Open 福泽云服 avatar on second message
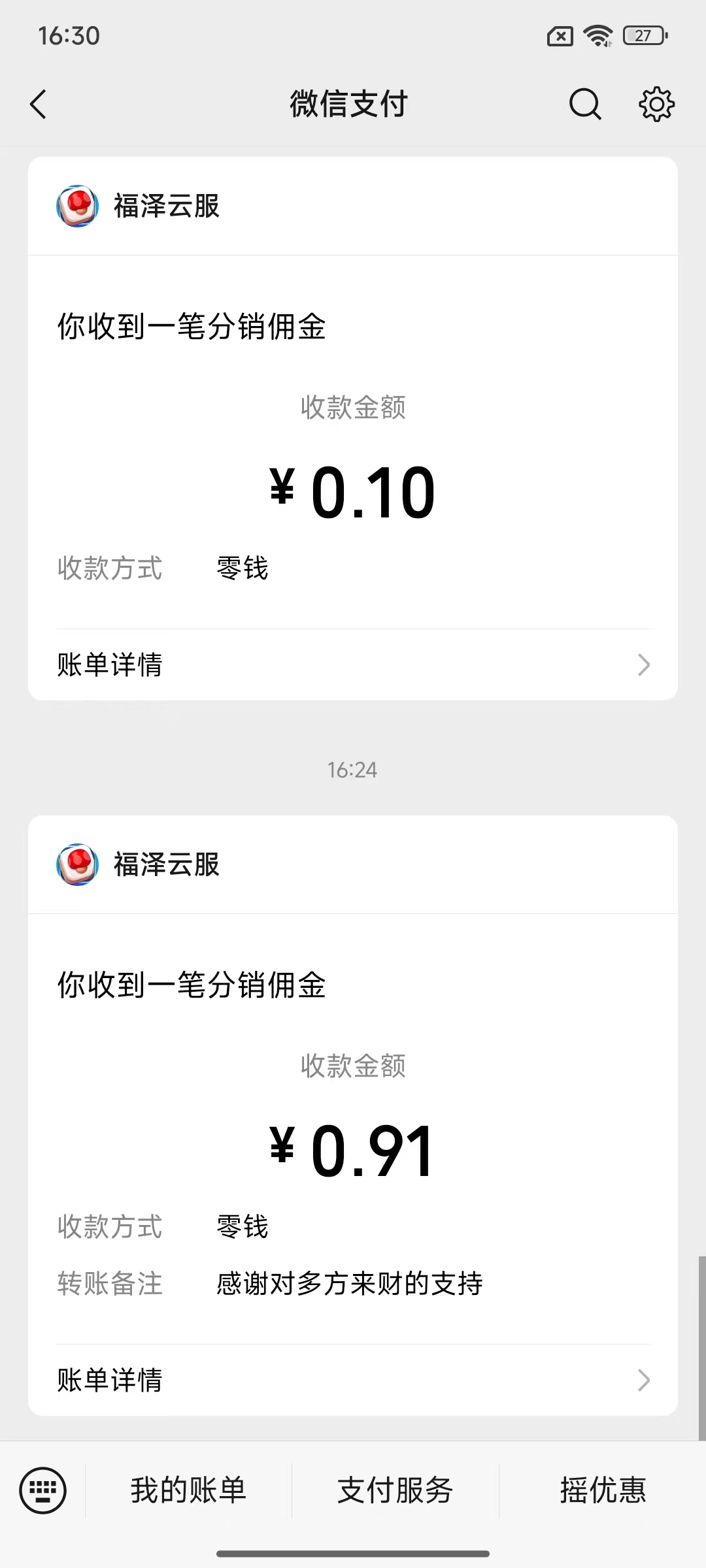 [76, 866]
